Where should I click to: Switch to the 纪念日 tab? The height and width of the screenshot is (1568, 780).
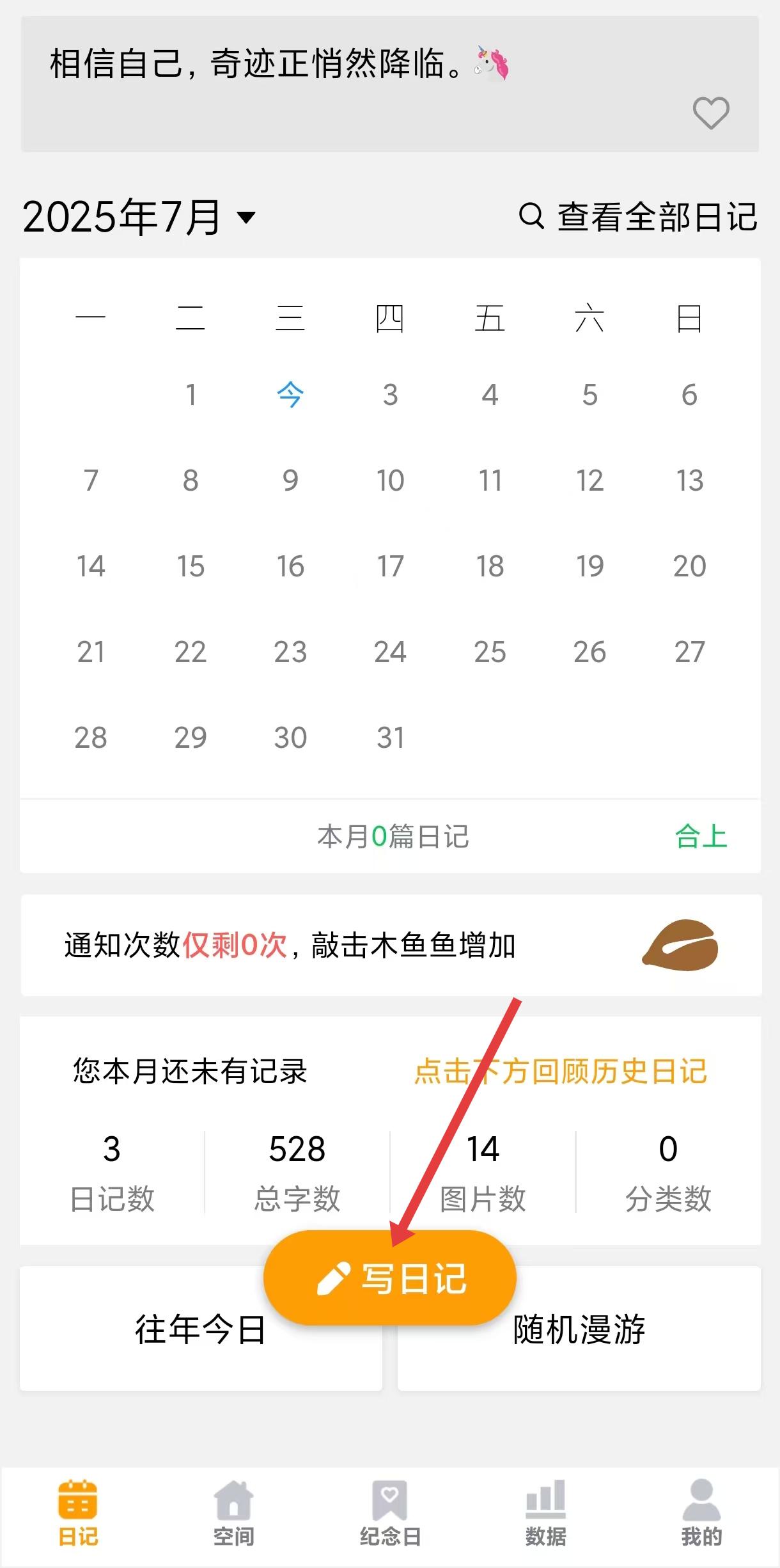point(390,1513)
